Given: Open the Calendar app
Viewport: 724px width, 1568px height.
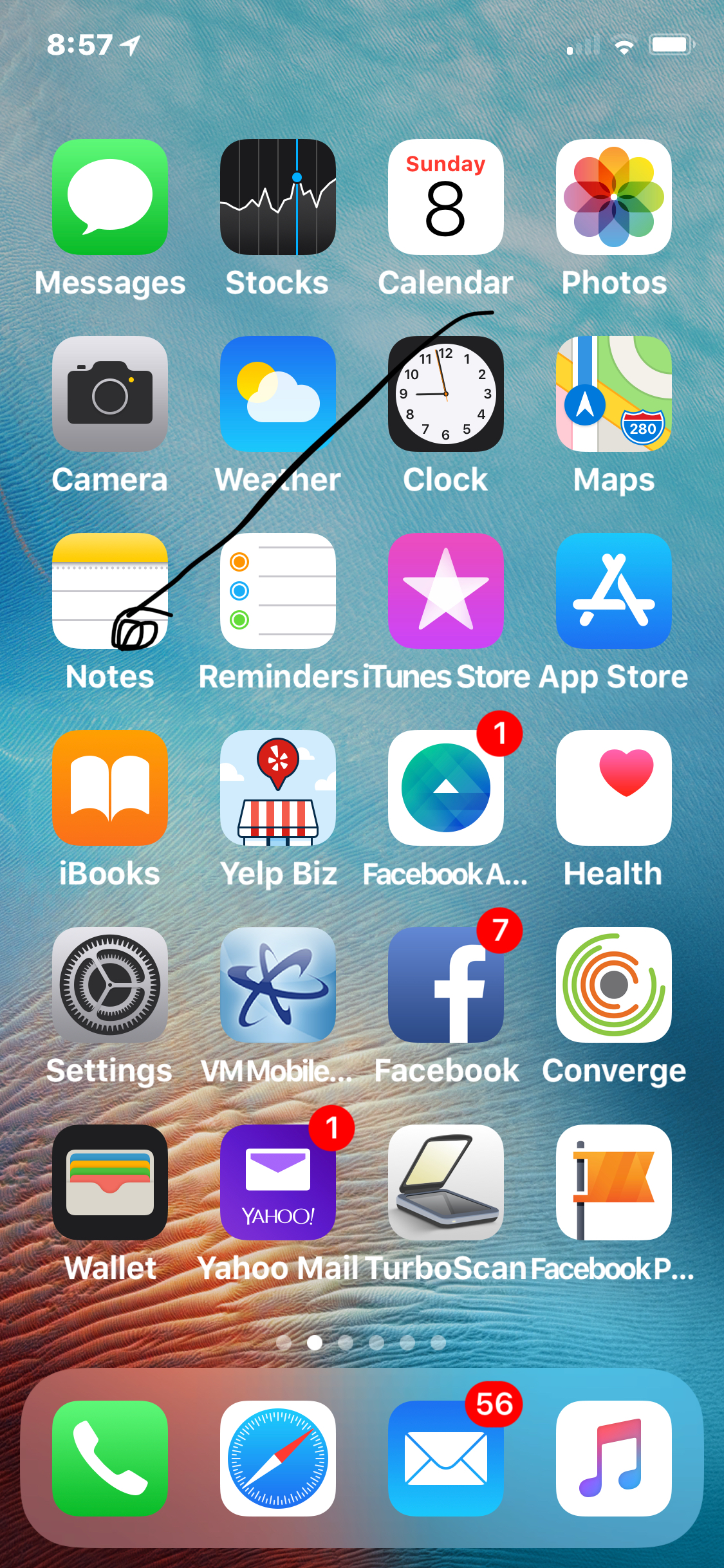Looking at the screenshot, I should pos(446,197).
